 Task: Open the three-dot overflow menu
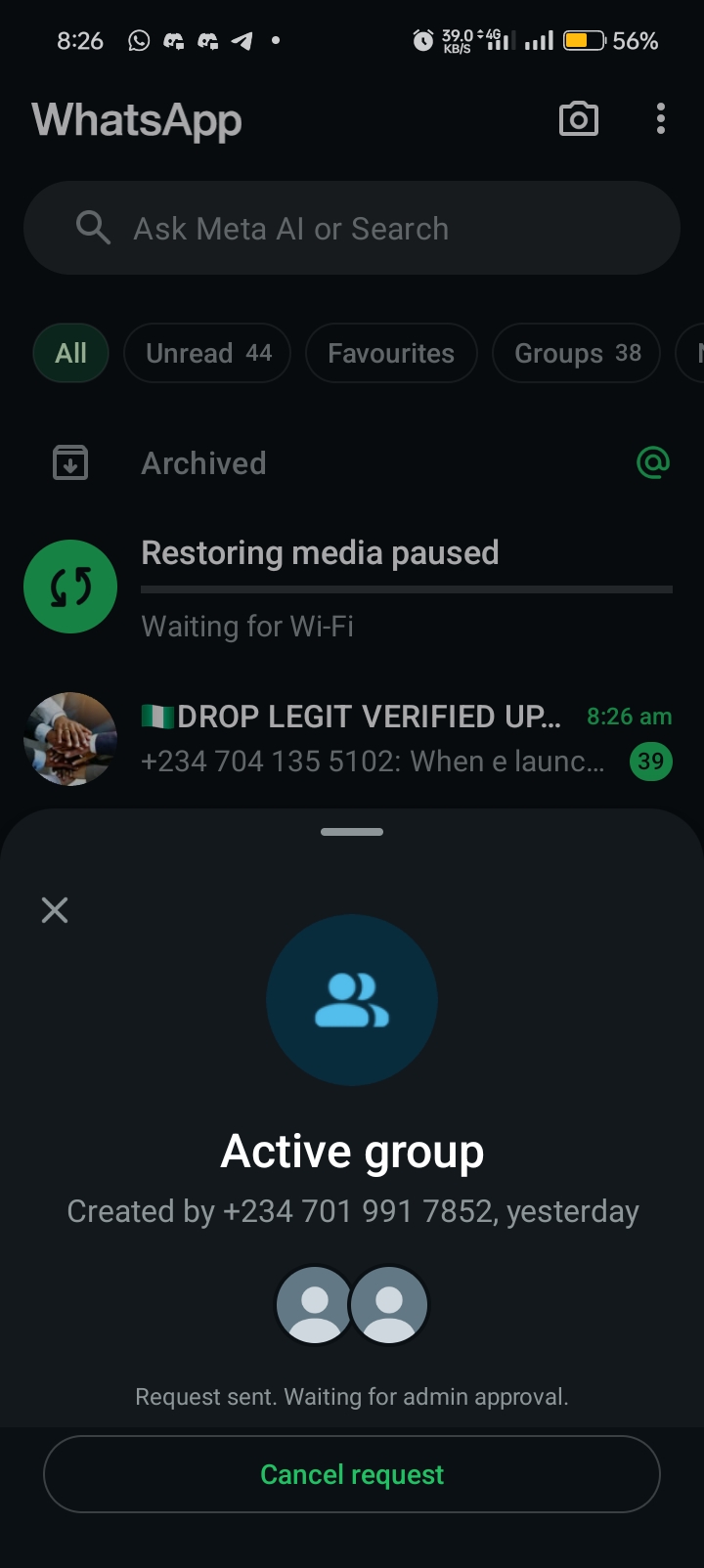661,119
